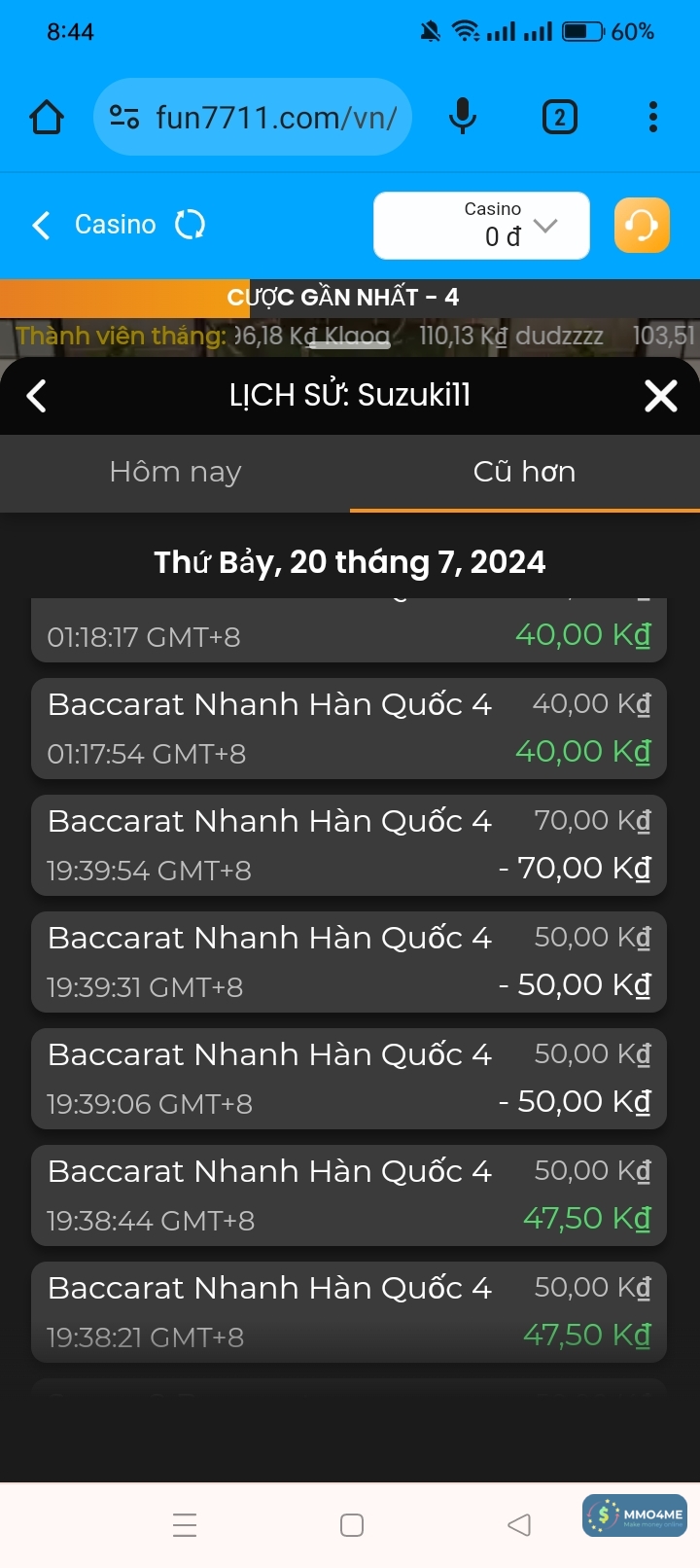
Task: Select the Cũ hơn tab
Action: tap(524, 473)
